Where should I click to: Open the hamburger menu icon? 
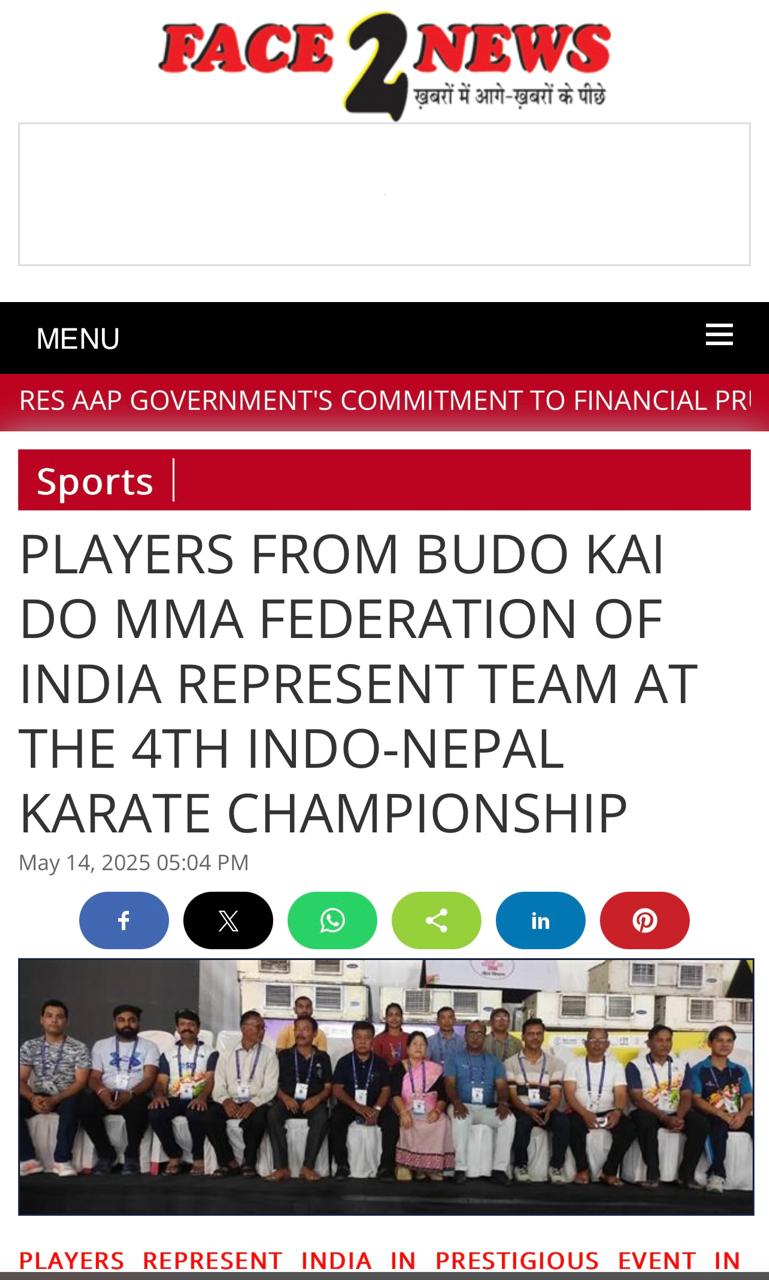(x=719, y=335)
